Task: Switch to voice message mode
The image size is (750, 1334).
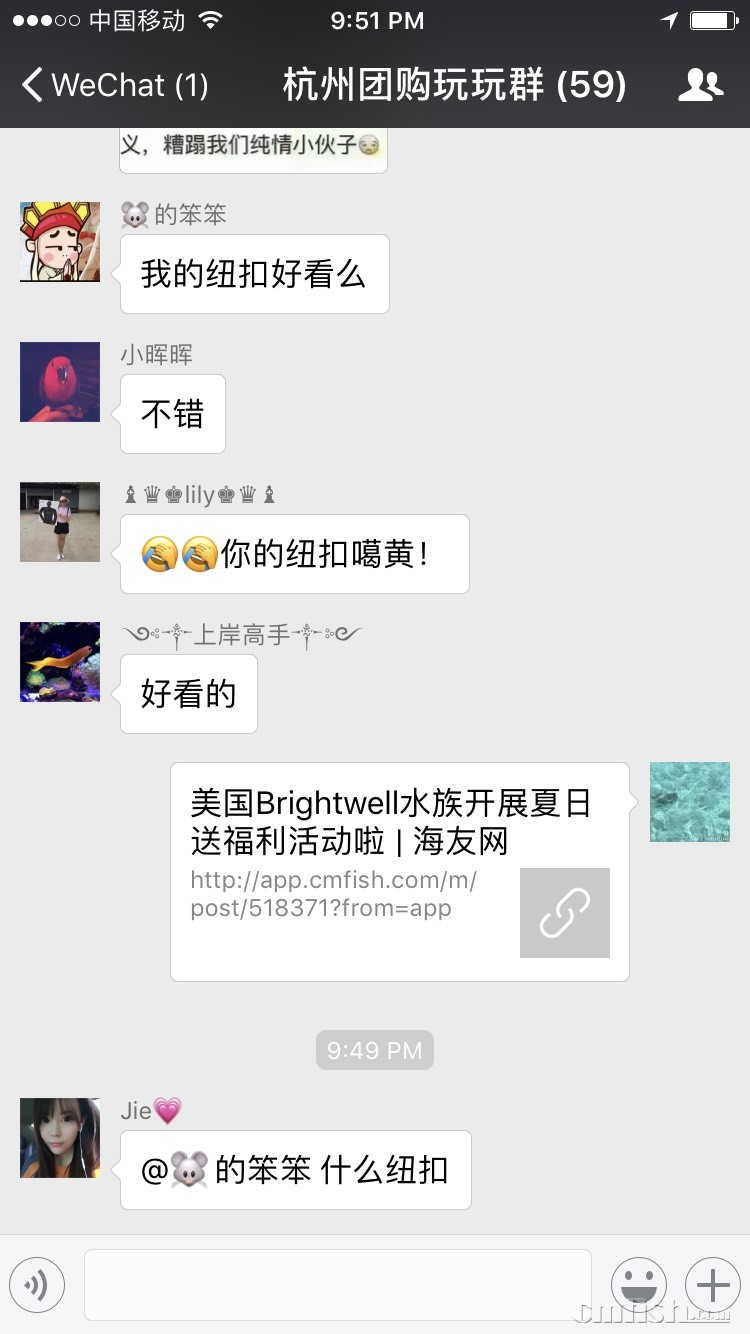Action: [37, 1285]
